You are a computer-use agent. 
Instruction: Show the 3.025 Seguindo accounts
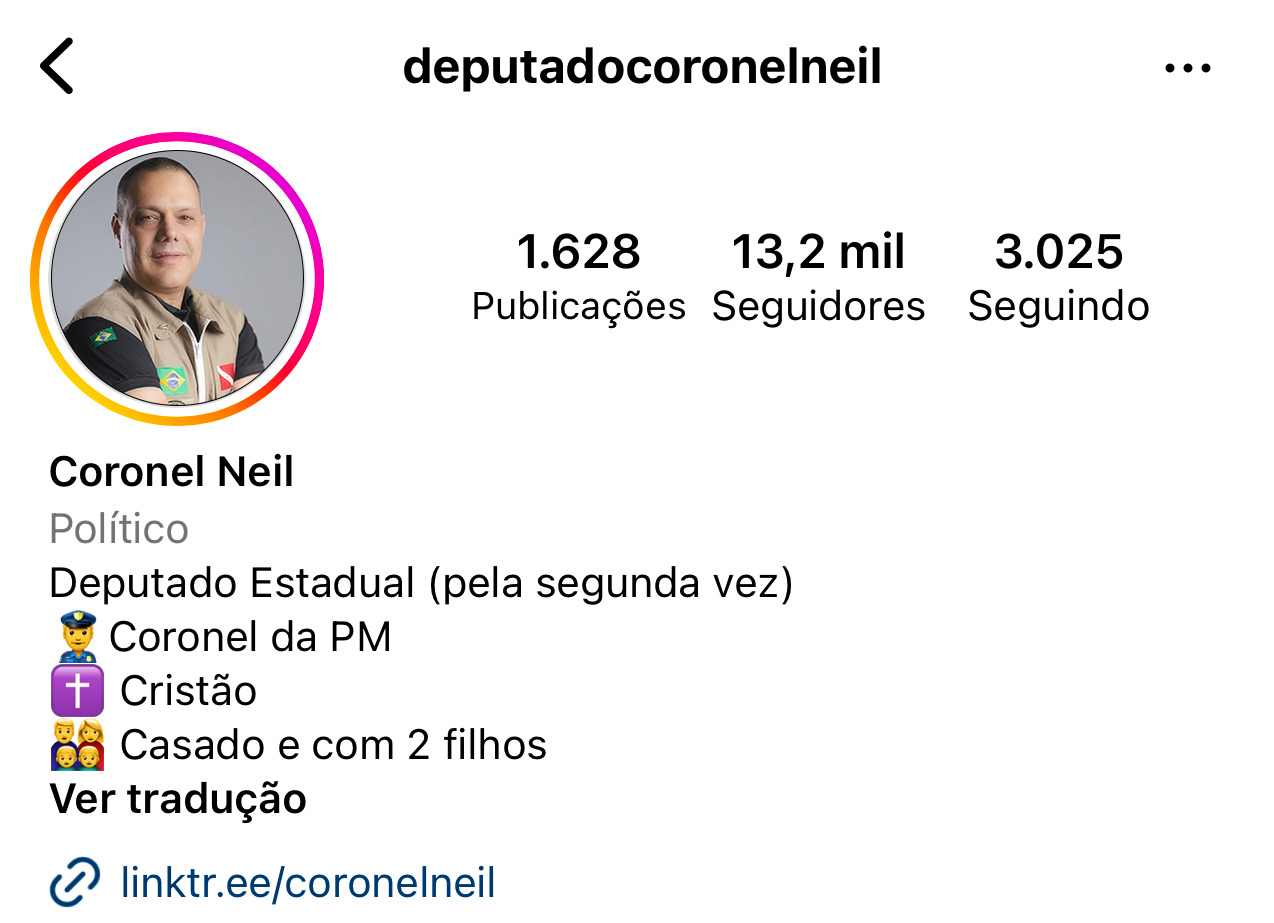pos(1058,277)
